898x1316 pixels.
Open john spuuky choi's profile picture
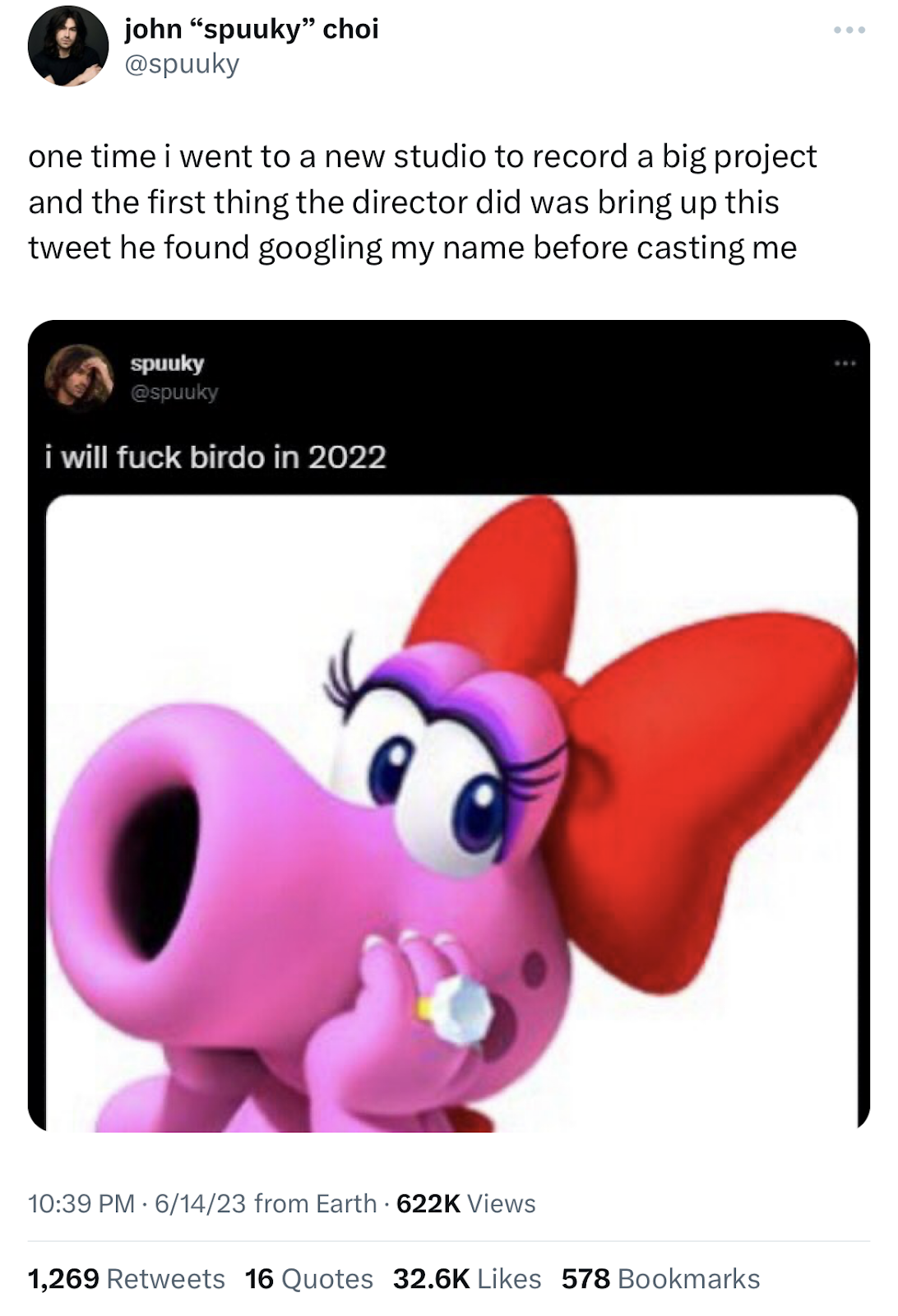tap(68, 46)
